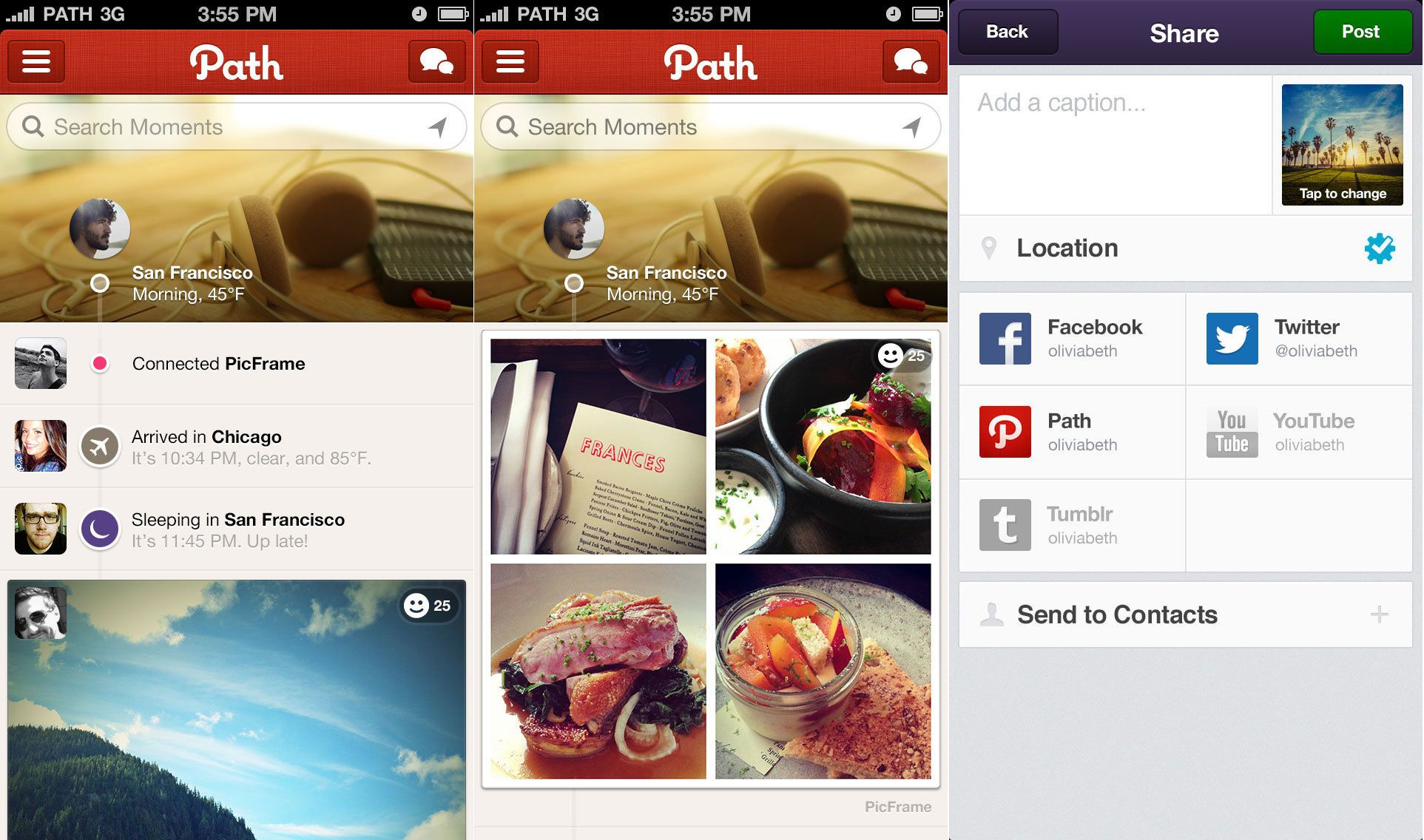
Task: Open the PicFrame link below the collage
Action: (897, 807)
